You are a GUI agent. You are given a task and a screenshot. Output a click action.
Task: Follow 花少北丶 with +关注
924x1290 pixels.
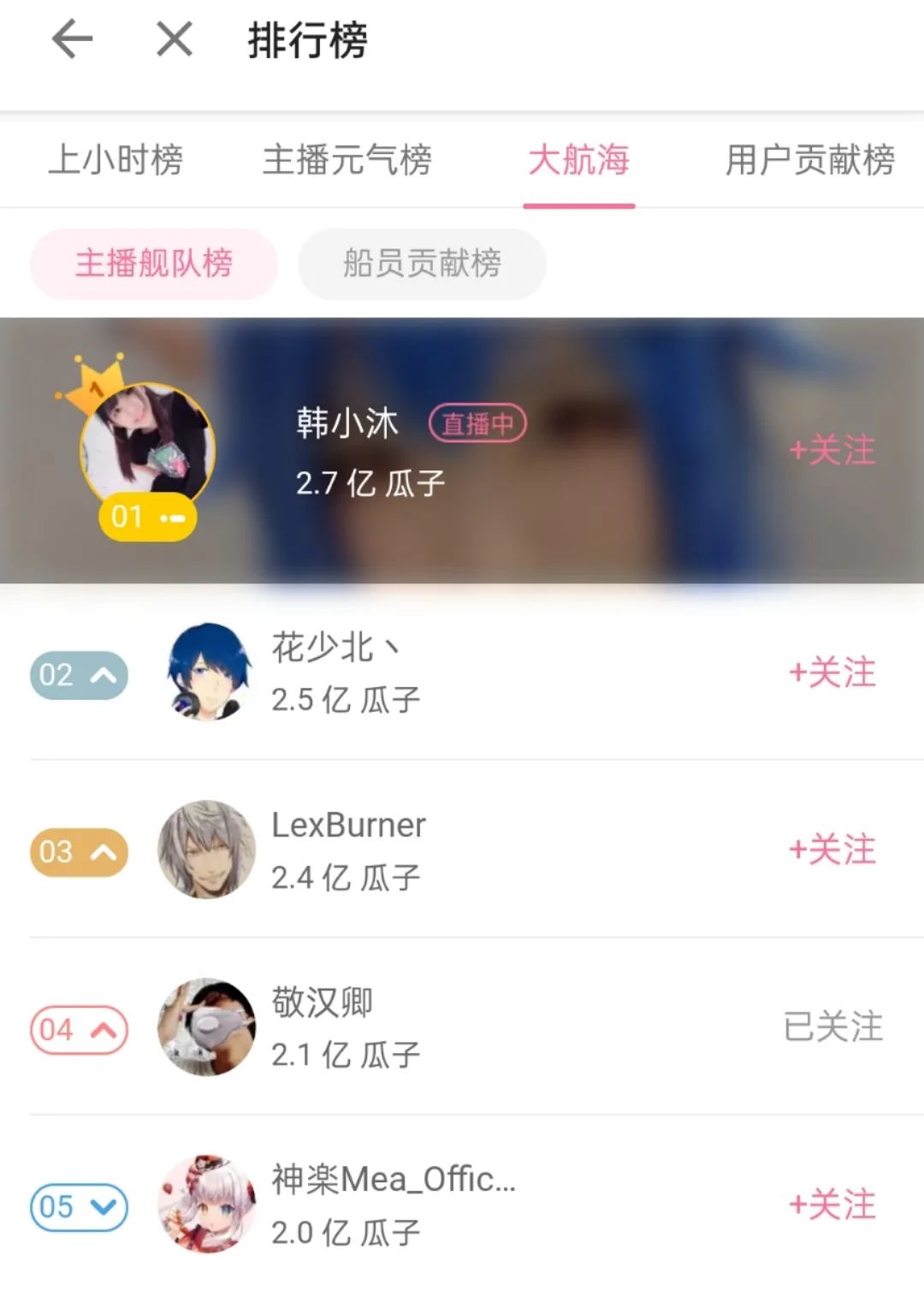(x=832, y=673)
